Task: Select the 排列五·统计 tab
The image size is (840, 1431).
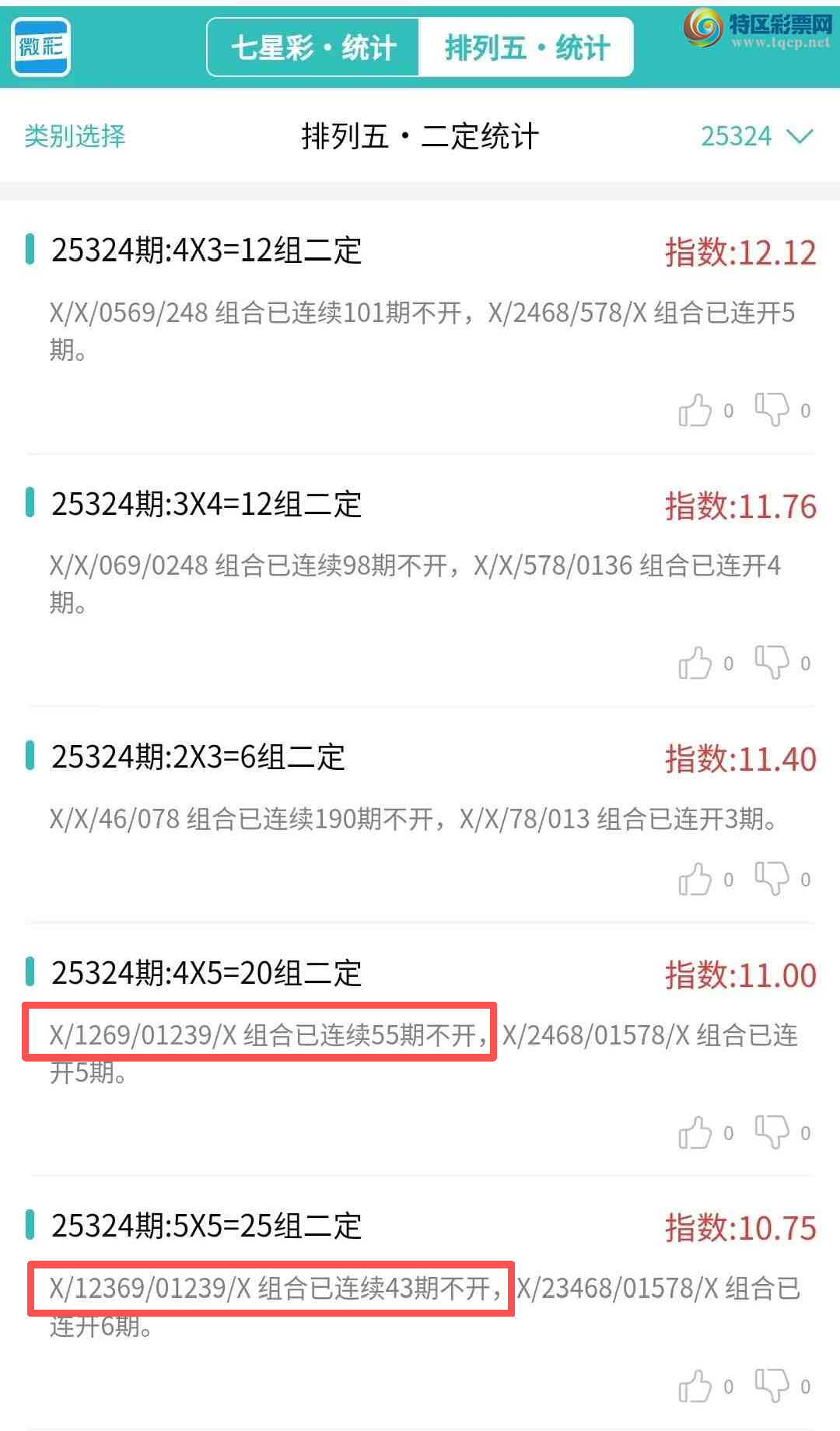Action: point(527,47)
